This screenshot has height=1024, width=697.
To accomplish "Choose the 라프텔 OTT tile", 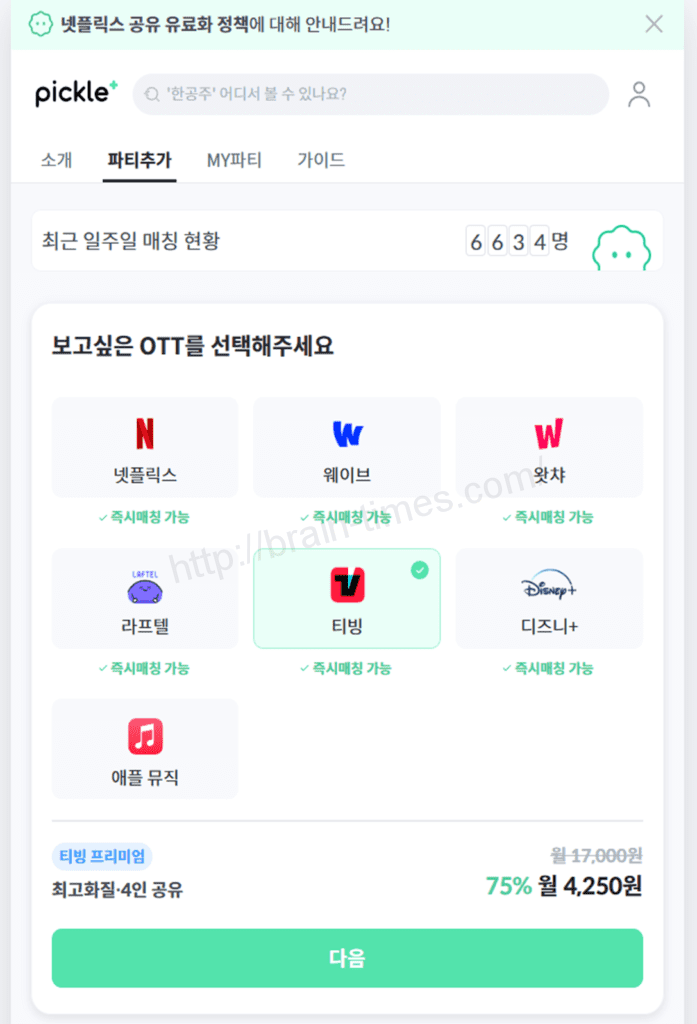I will coord(145,598).
